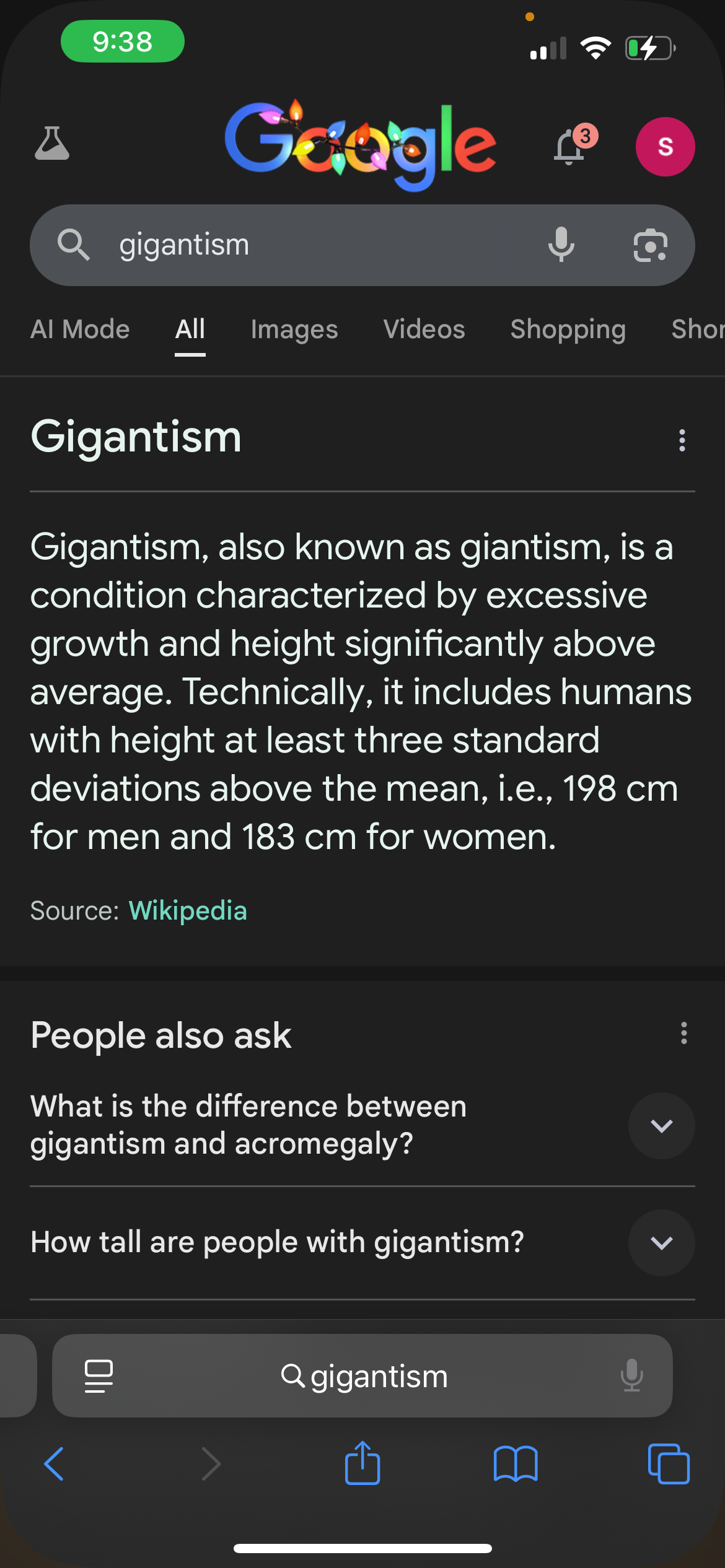The width and height of the screenshot is (725, 1568).
Task: Open the account profile avatar
Action: coord(665,147)
